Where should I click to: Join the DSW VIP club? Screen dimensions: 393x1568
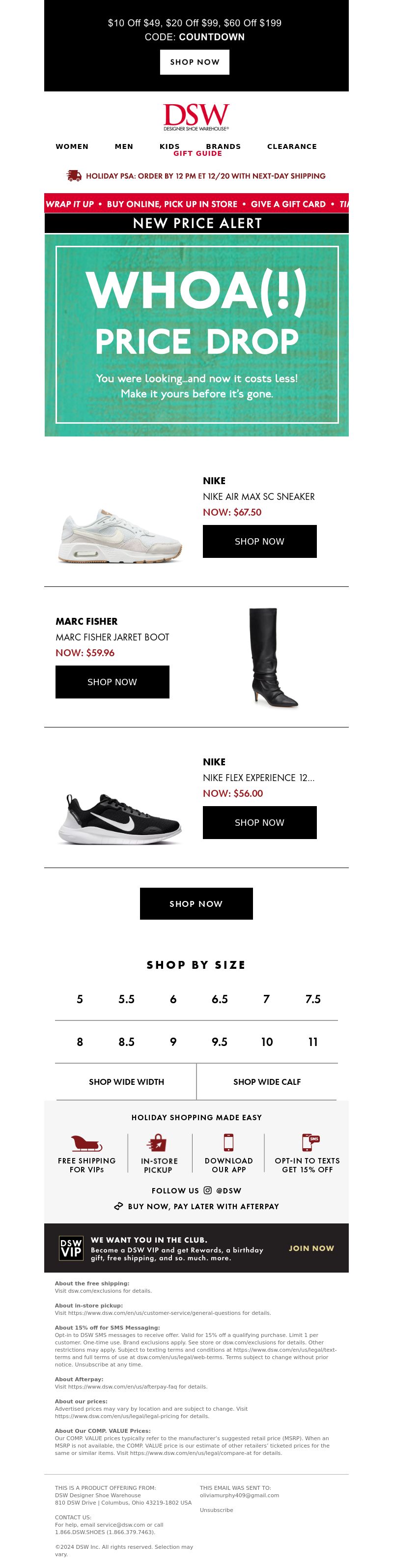click(x=311, y=1248)
